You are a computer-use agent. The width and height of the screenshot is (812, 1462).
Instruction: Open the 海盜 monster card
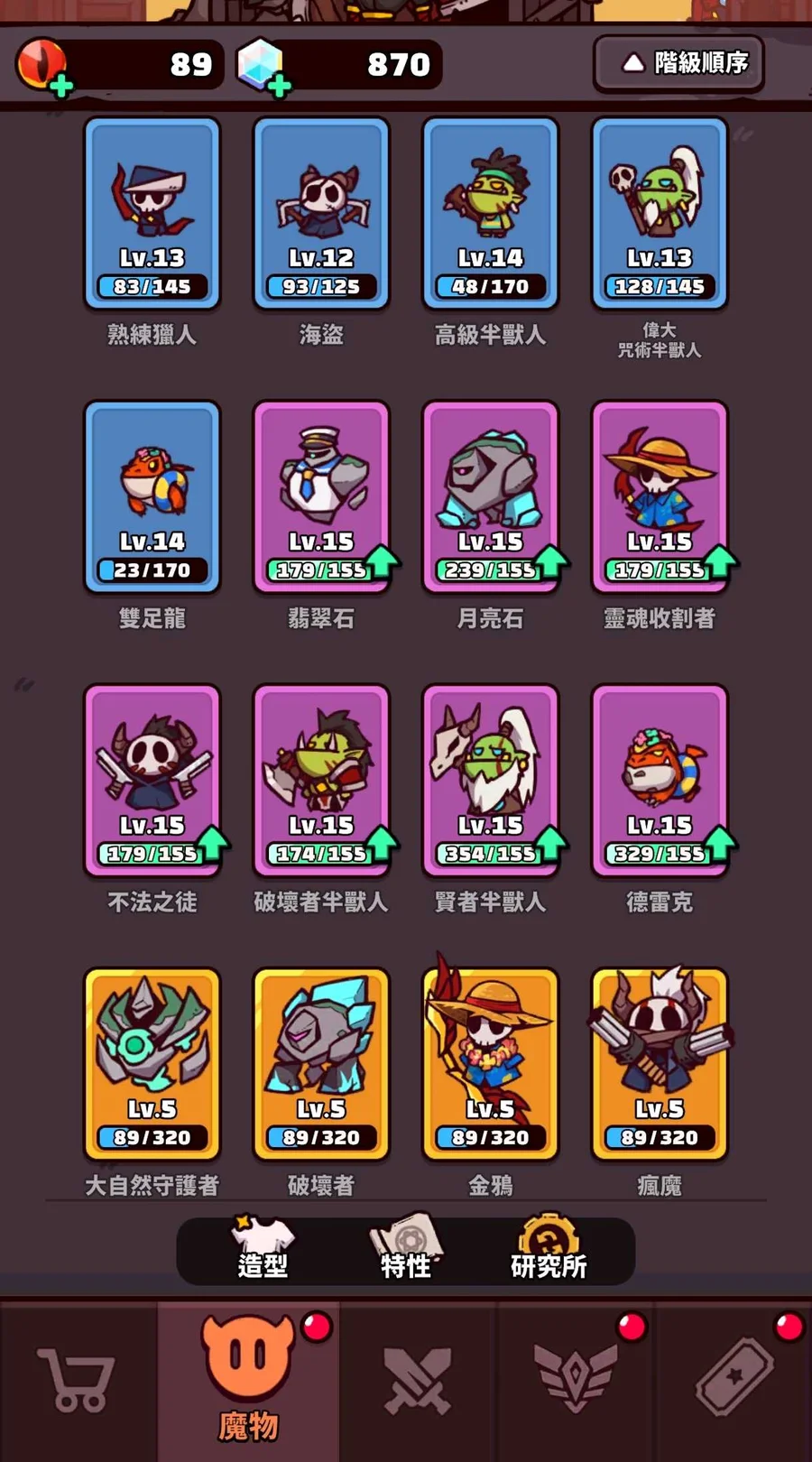point(321,214)
